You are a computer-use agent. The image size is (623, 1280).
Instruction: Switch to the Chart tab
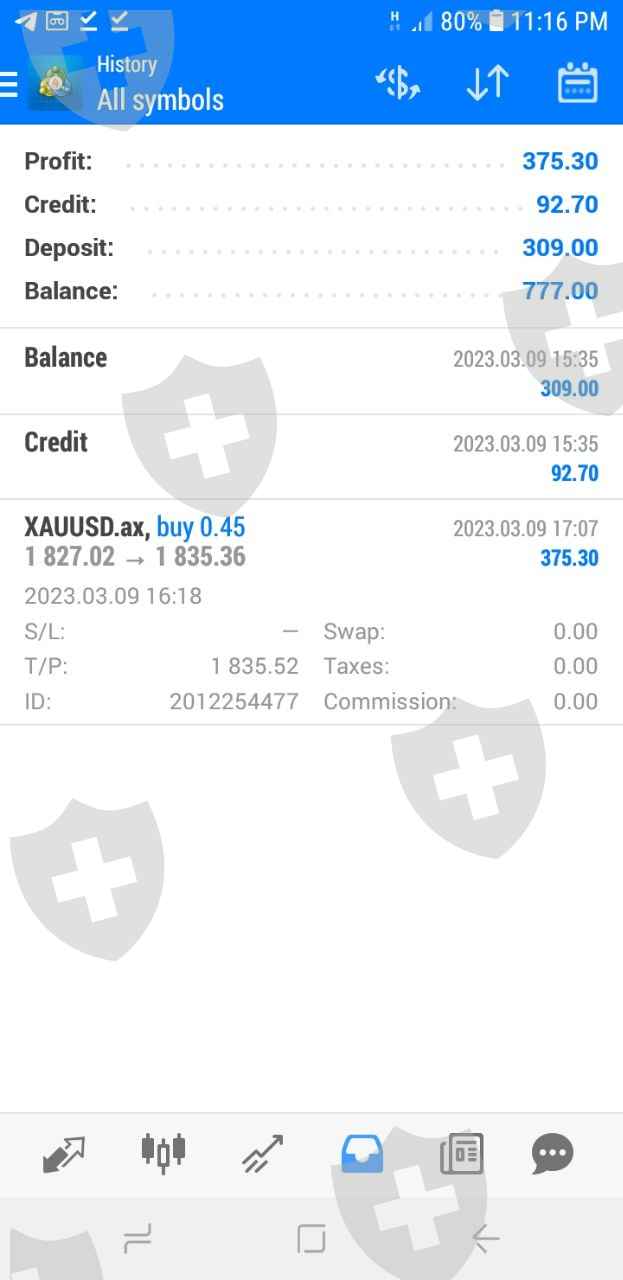163,1153
